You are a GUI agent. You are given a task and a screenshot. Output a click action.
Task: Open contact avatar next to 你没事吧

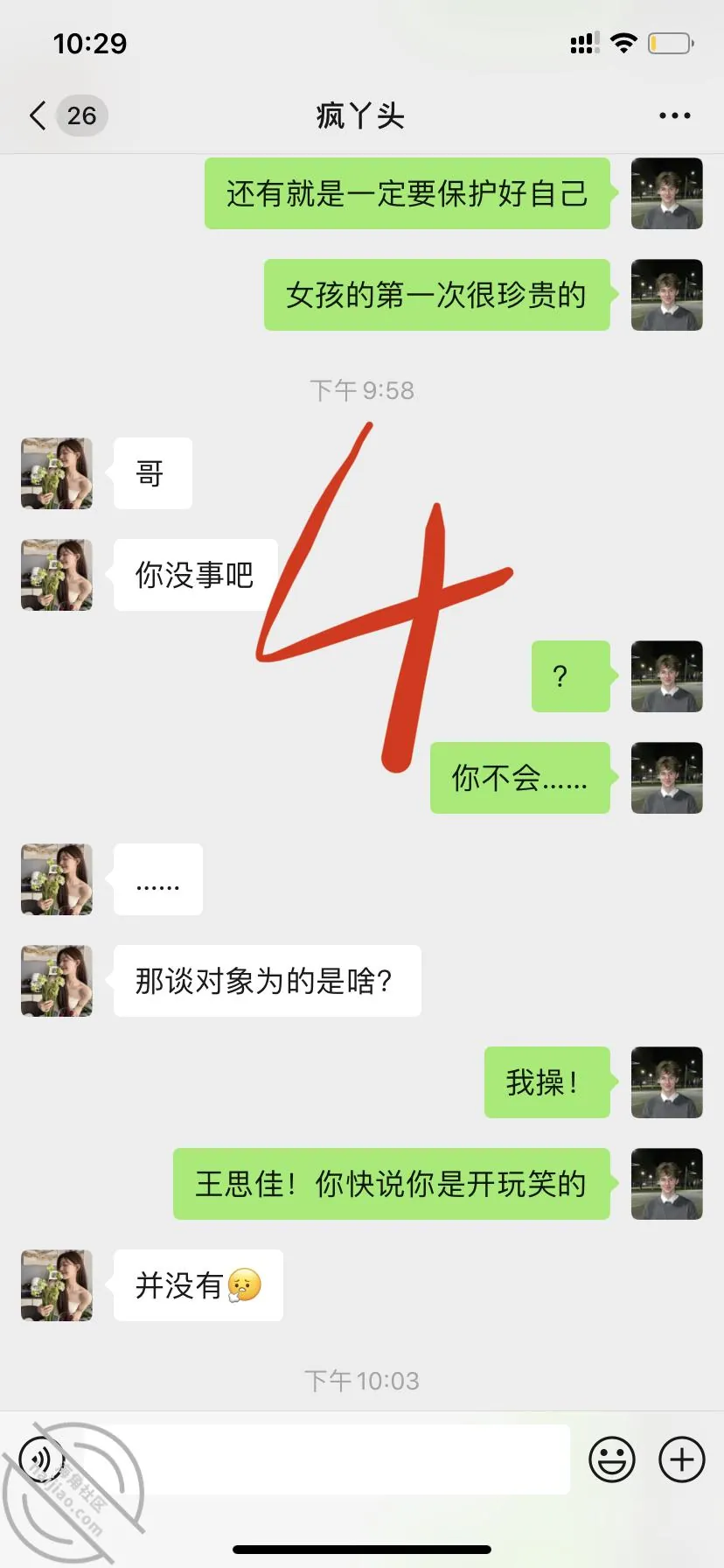(57, 575)
